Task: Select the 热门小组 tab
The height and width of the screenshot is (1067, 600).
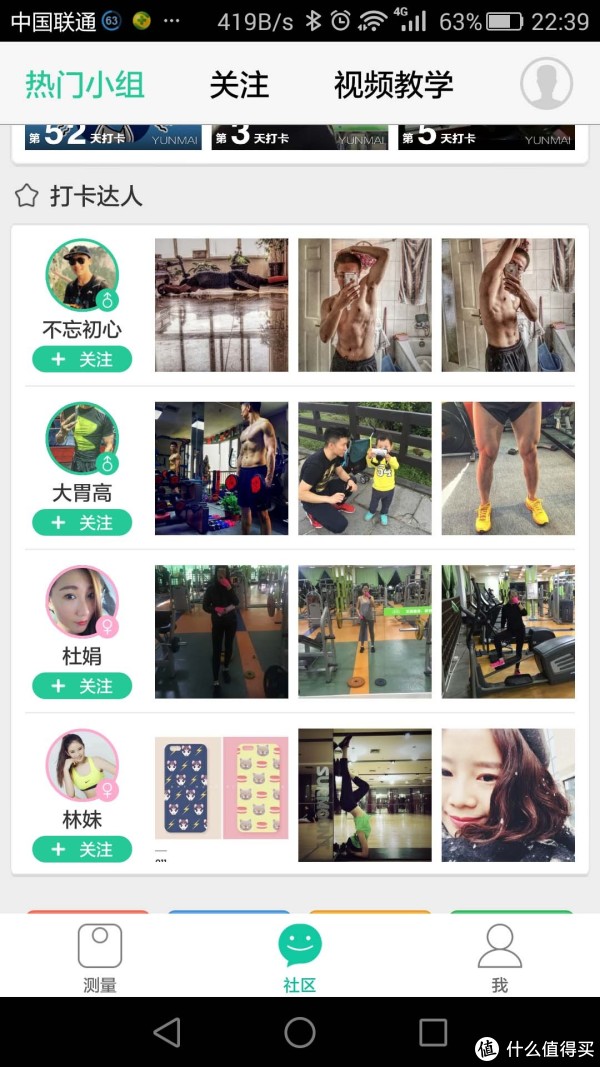Action: click(x=85, y=85)
